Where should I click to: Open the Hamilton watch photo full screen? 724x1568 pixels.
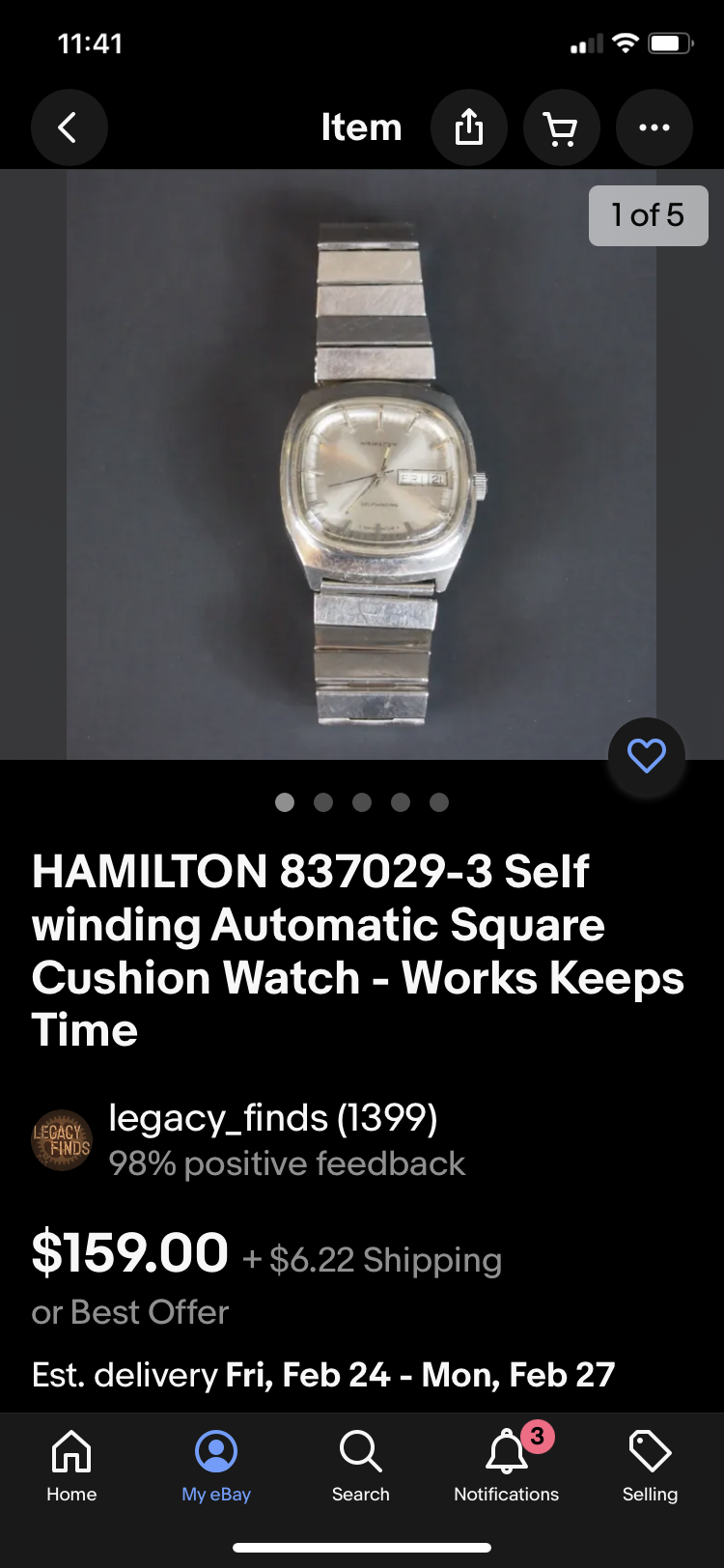362,463
